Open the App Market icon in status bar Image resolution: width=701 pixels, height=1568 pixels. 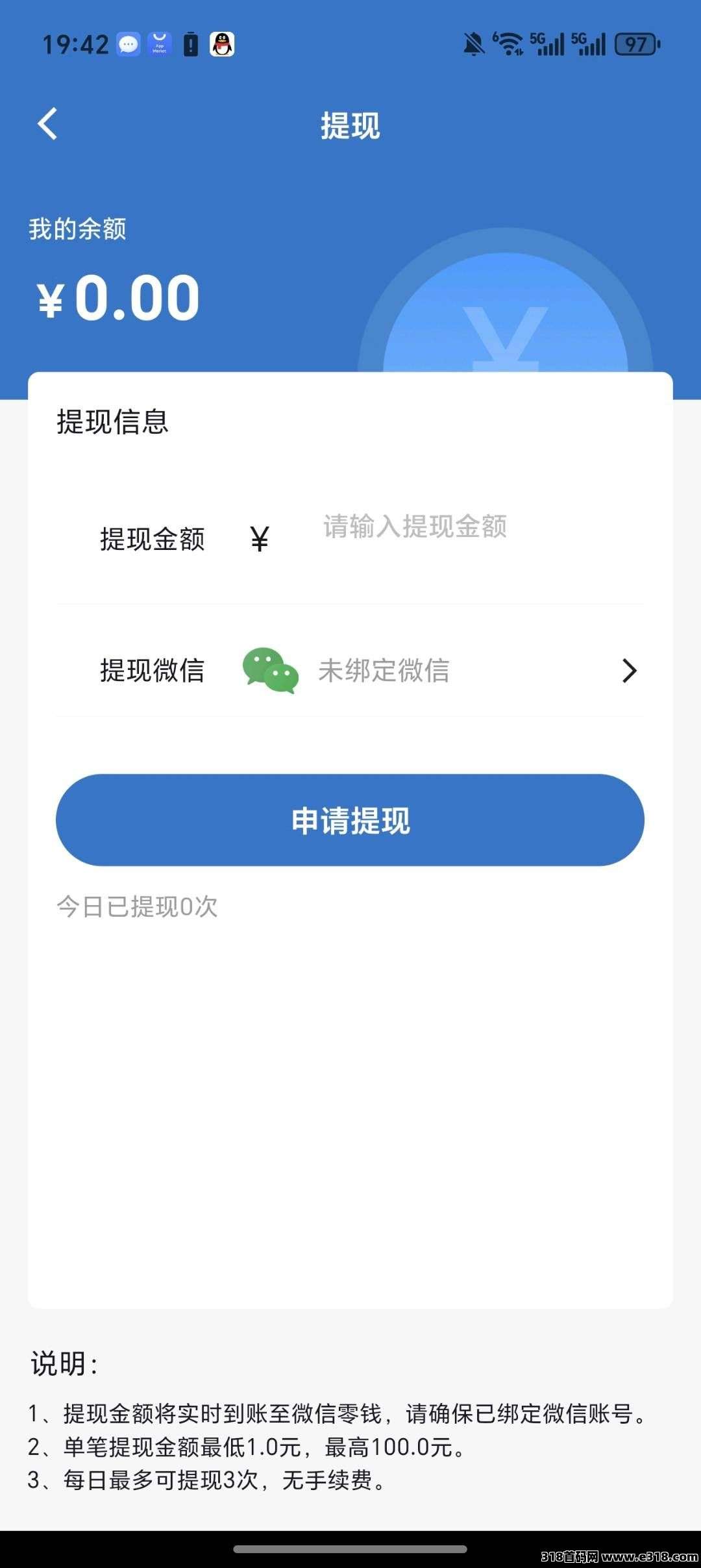158,44
